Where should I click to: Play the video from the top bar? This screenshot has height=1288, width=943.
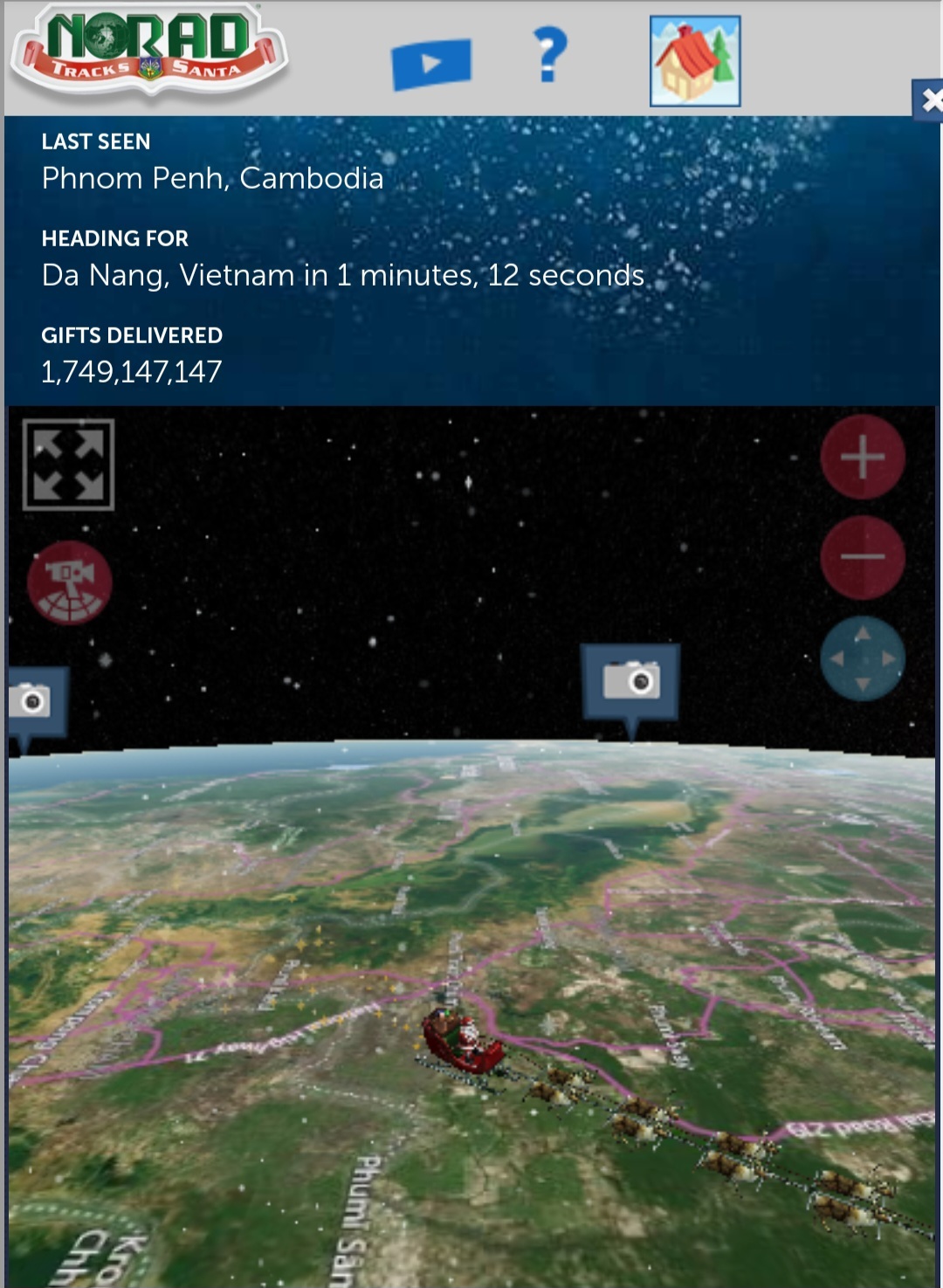coord(431,64)
